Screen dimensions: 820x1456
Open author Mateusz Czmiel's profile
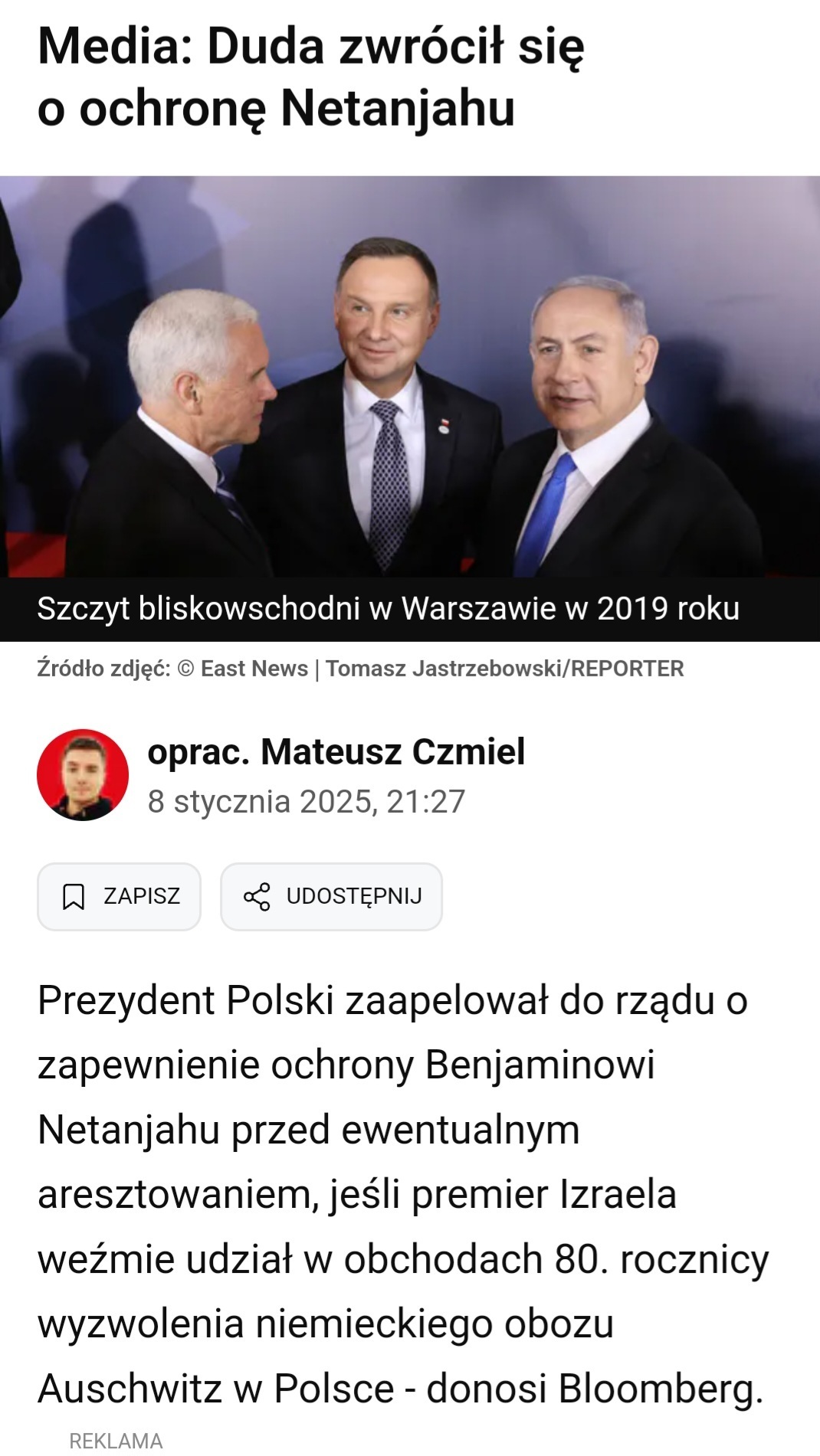coord(336,751)
